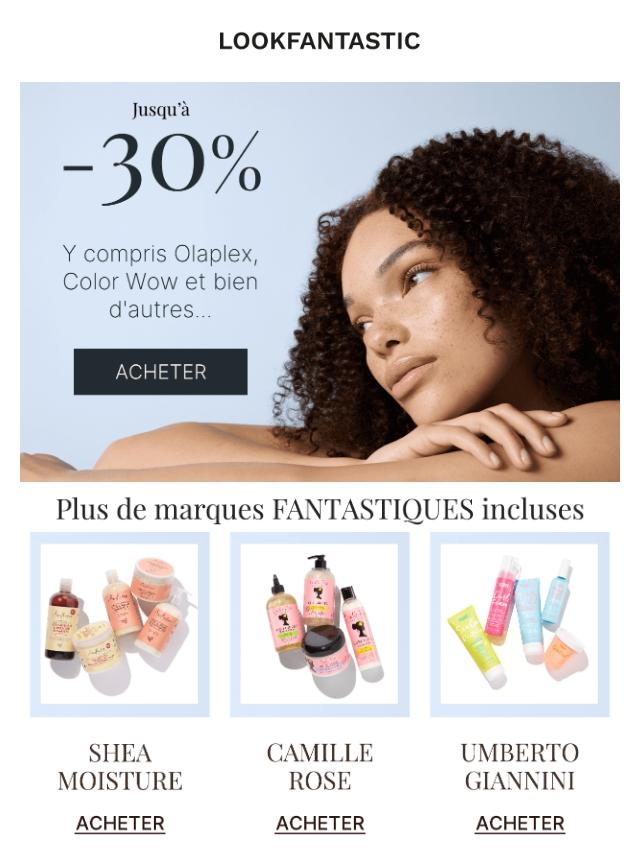Open the Umberto Giannini product tile
Image resolution: width=640 pixels, height=854 pixels.
(x=520, y=624)
